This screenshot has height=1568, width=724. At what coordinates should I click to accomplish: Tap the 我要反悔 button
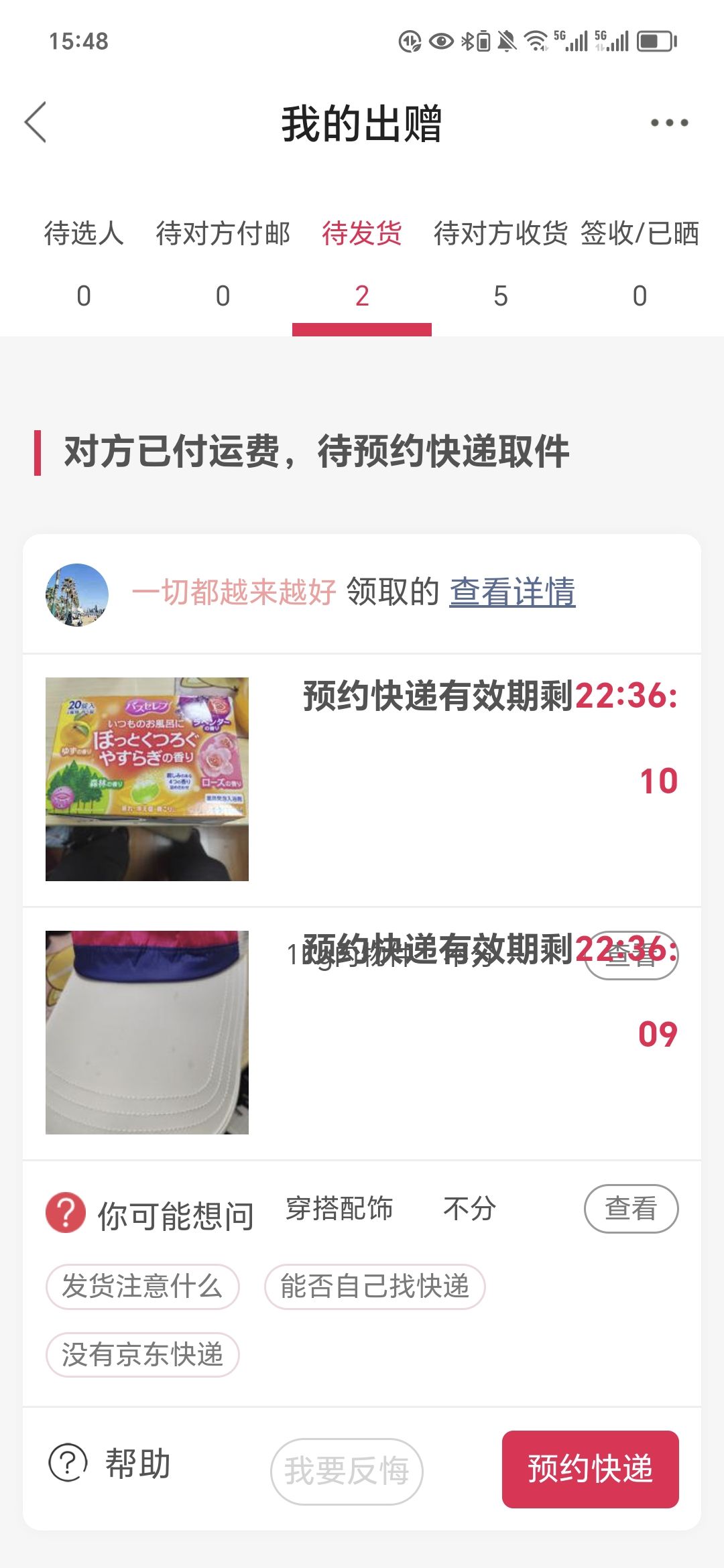[347, 1472]
